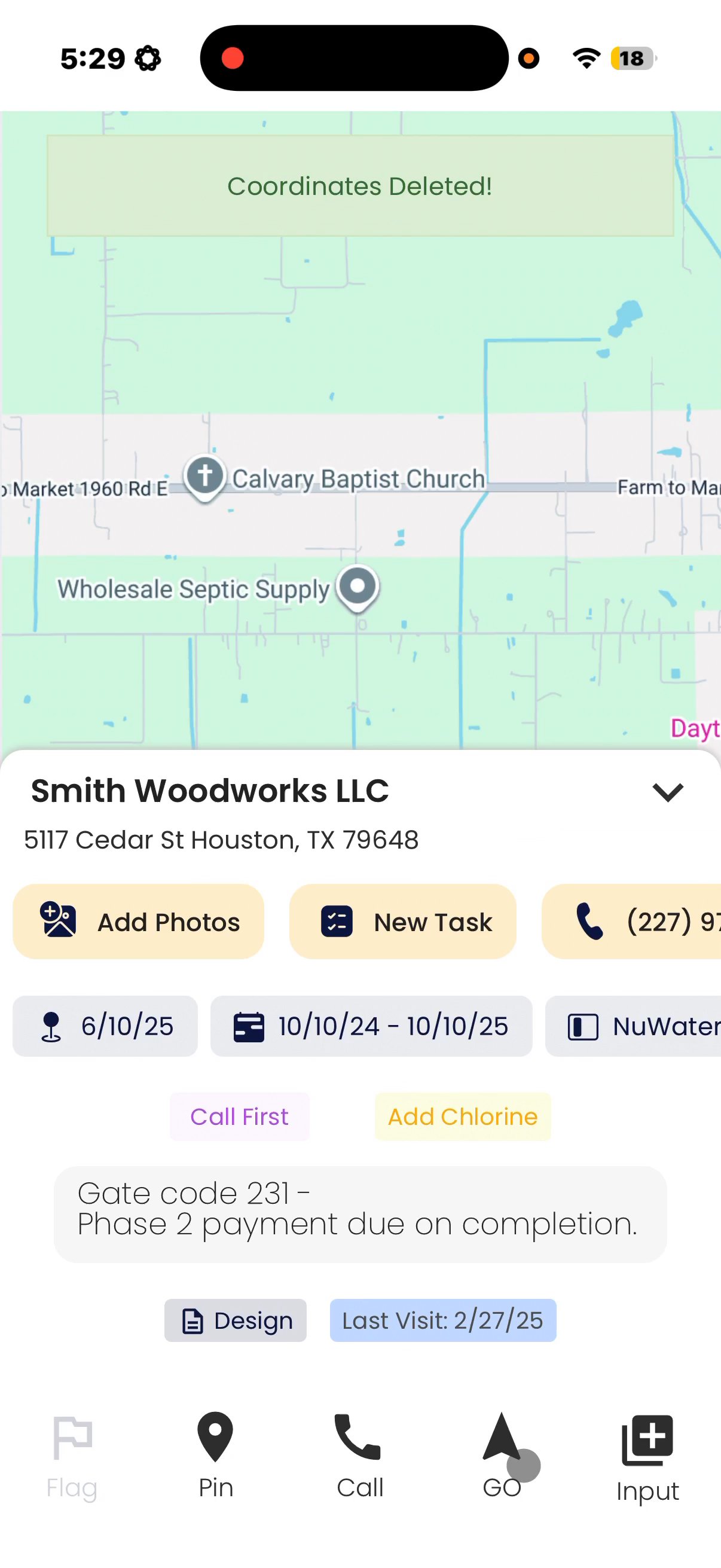Open the 10/10/24 - 10/10/25 contract chip
This screenshot has height=1568, width=721.
tap(371, 1026)
